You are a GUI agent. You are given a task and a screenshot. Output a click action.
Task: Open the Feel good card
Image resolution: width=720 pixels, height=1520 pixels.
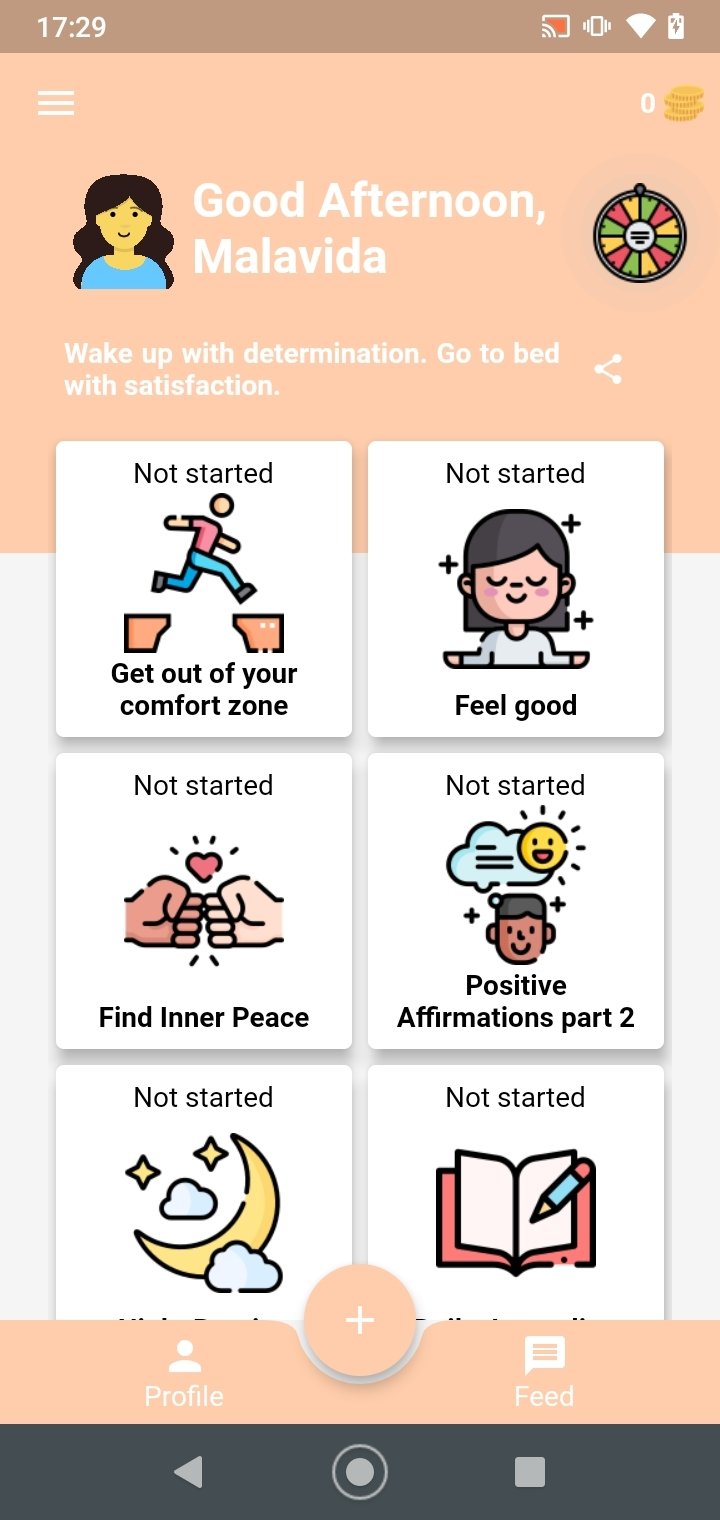pyautogui.click(x=516, y=589)
